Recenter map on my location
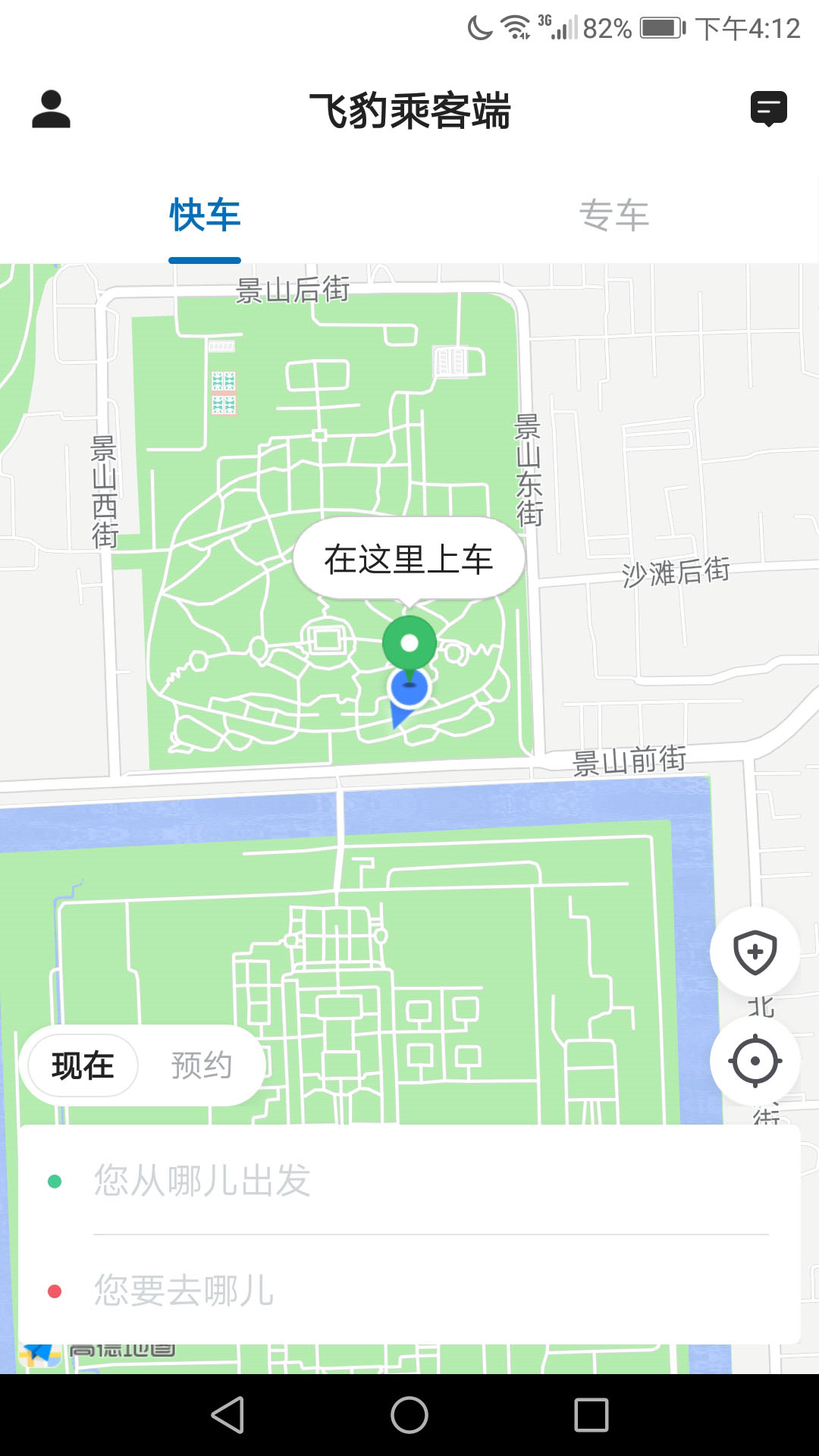The image size is (819, 1456). [x=755, y=1060]
